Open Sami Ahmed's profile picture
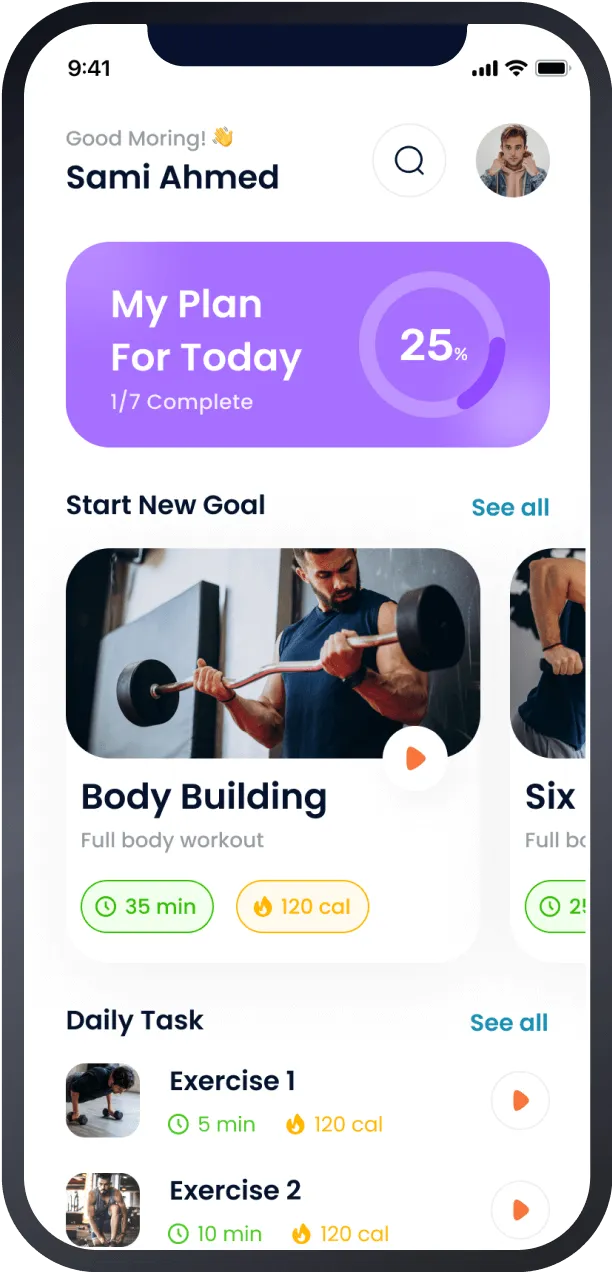This screenshot has width=612, height=1272. pyautogui.click(x=512, y=160)
